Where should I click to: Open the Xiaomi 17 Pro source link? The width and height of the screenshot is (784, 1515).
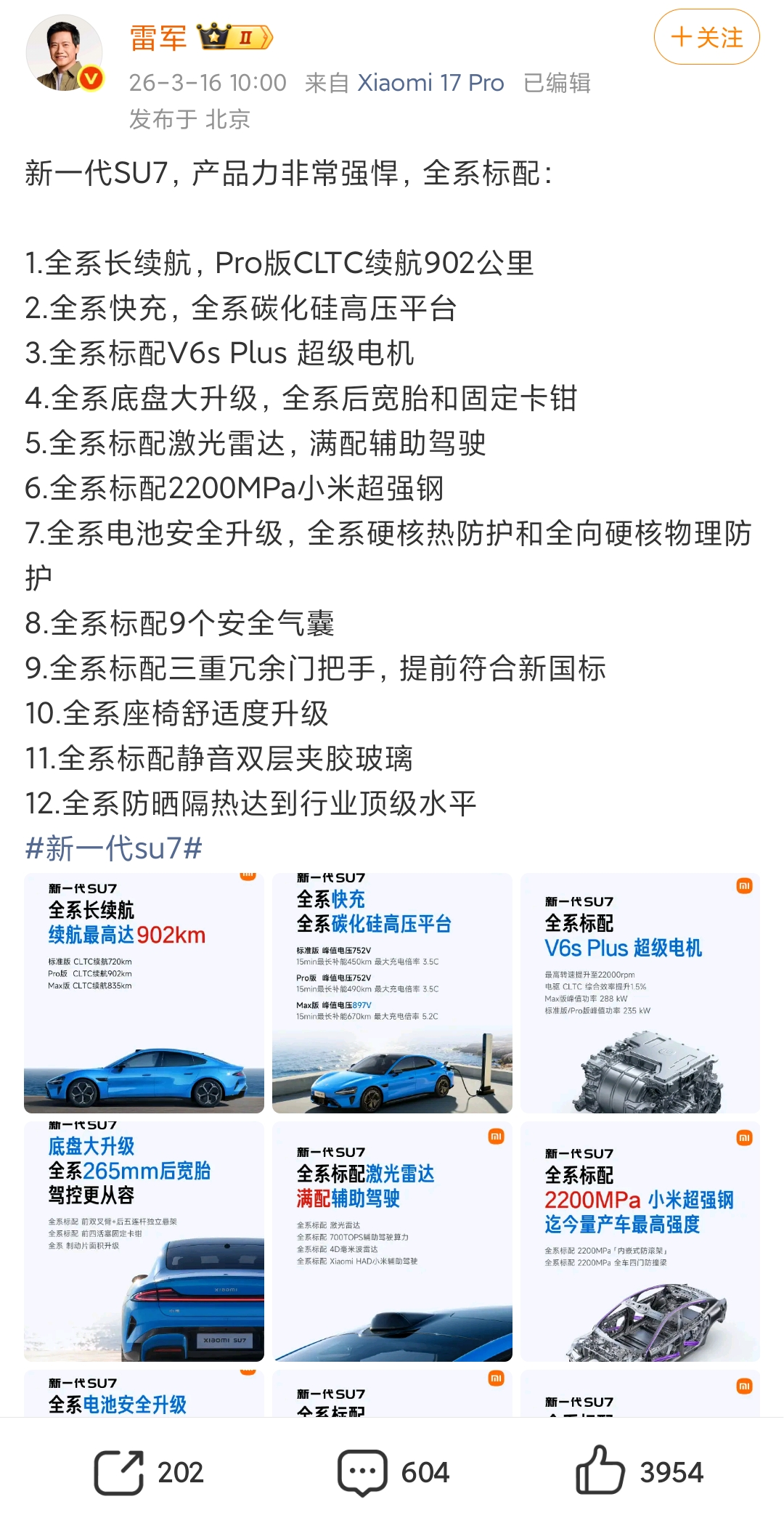tap(430, 83)
